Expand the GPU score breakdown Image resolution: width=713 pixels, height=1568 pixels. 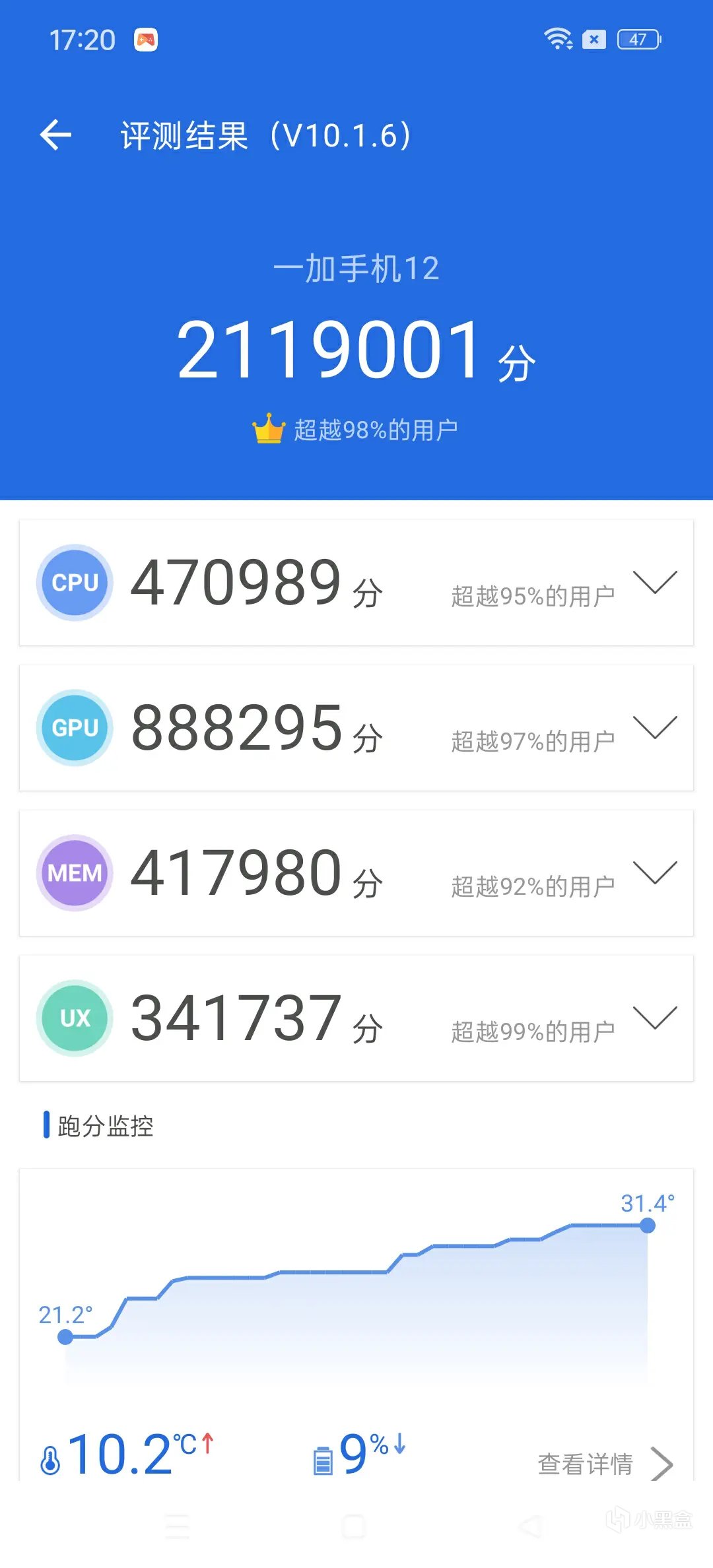(654, 727)
